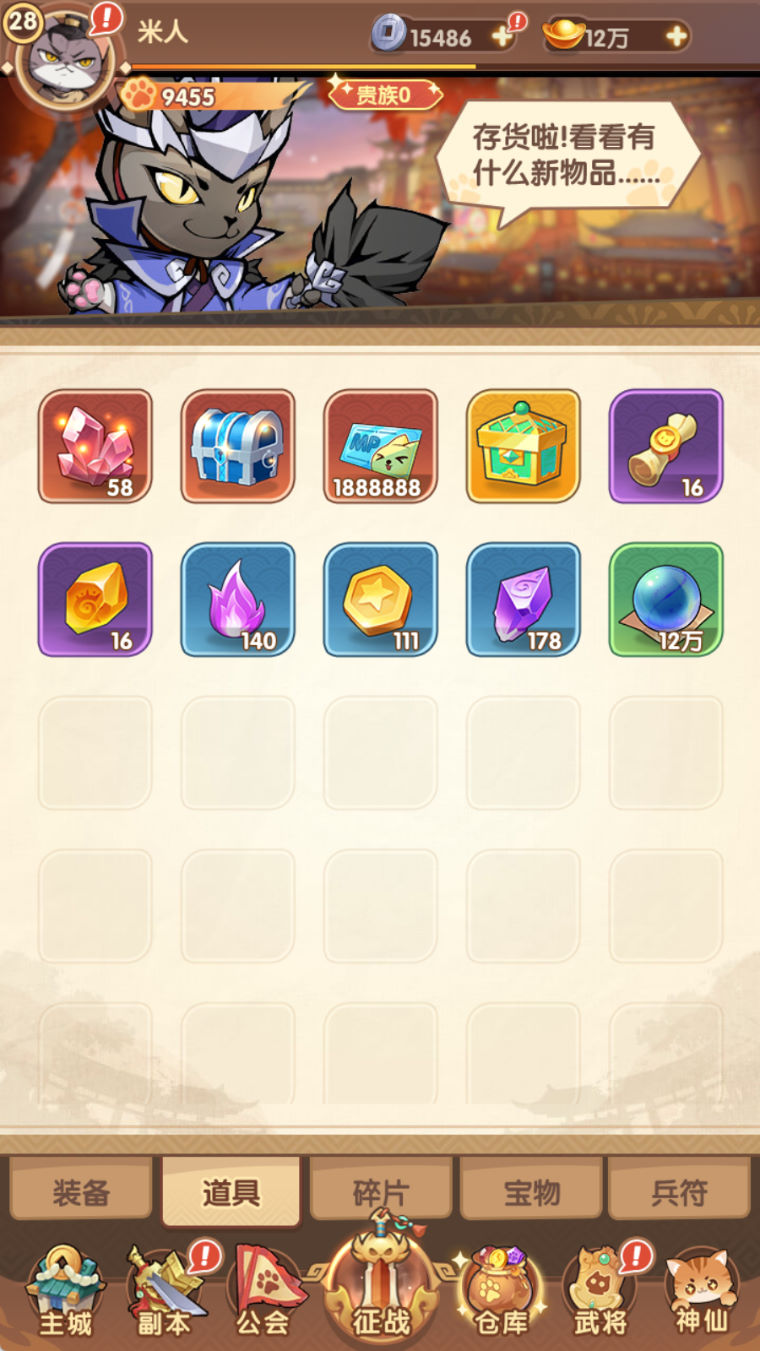Select the scroll item in the top row
The image size is (760, 1351).
pyautogui.click(x=666, y=446)
